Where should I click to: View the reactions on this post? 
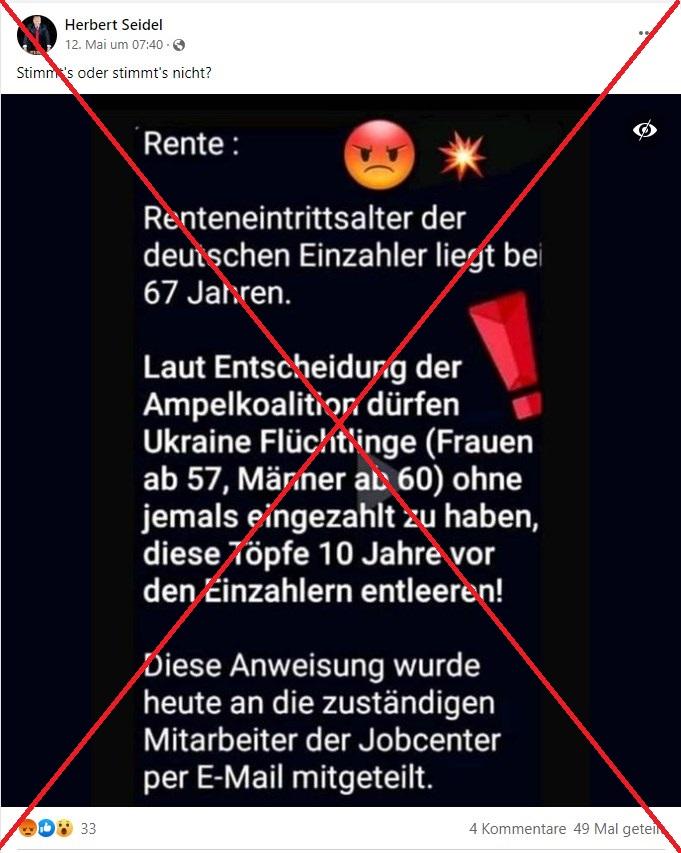[x=57, y=828]
